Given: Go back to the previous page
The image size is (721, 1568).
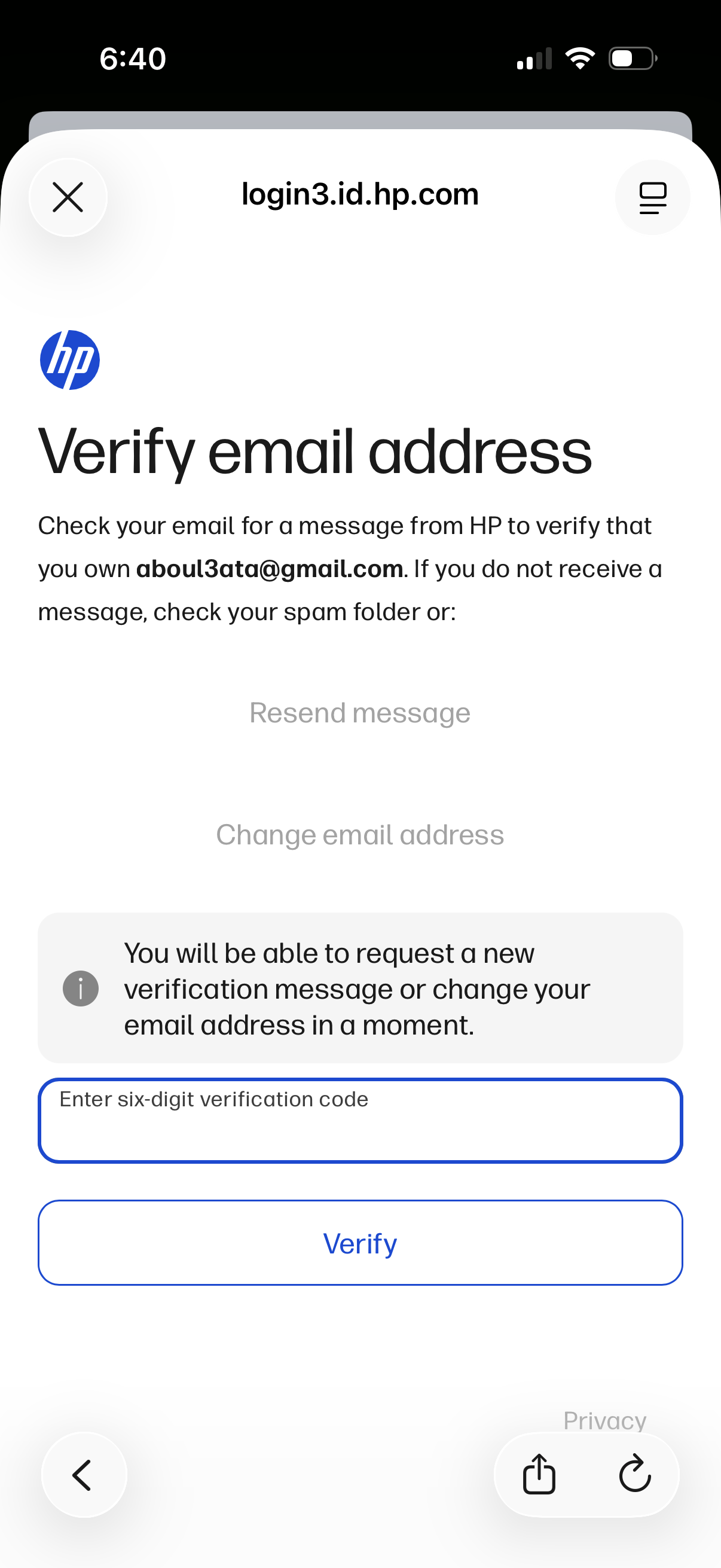Looking at the screenshot, I should pyautogui.click(x=83, y=1475).
